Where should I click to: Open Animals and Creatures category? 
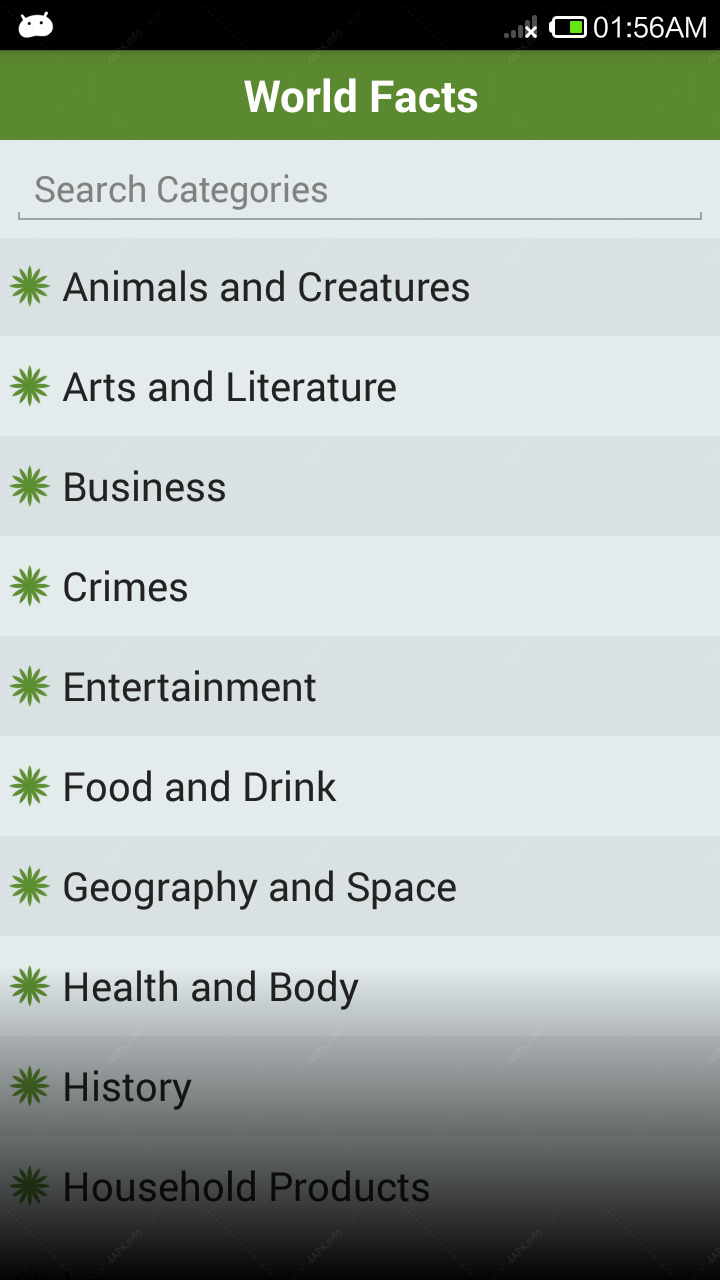(360, 287)
